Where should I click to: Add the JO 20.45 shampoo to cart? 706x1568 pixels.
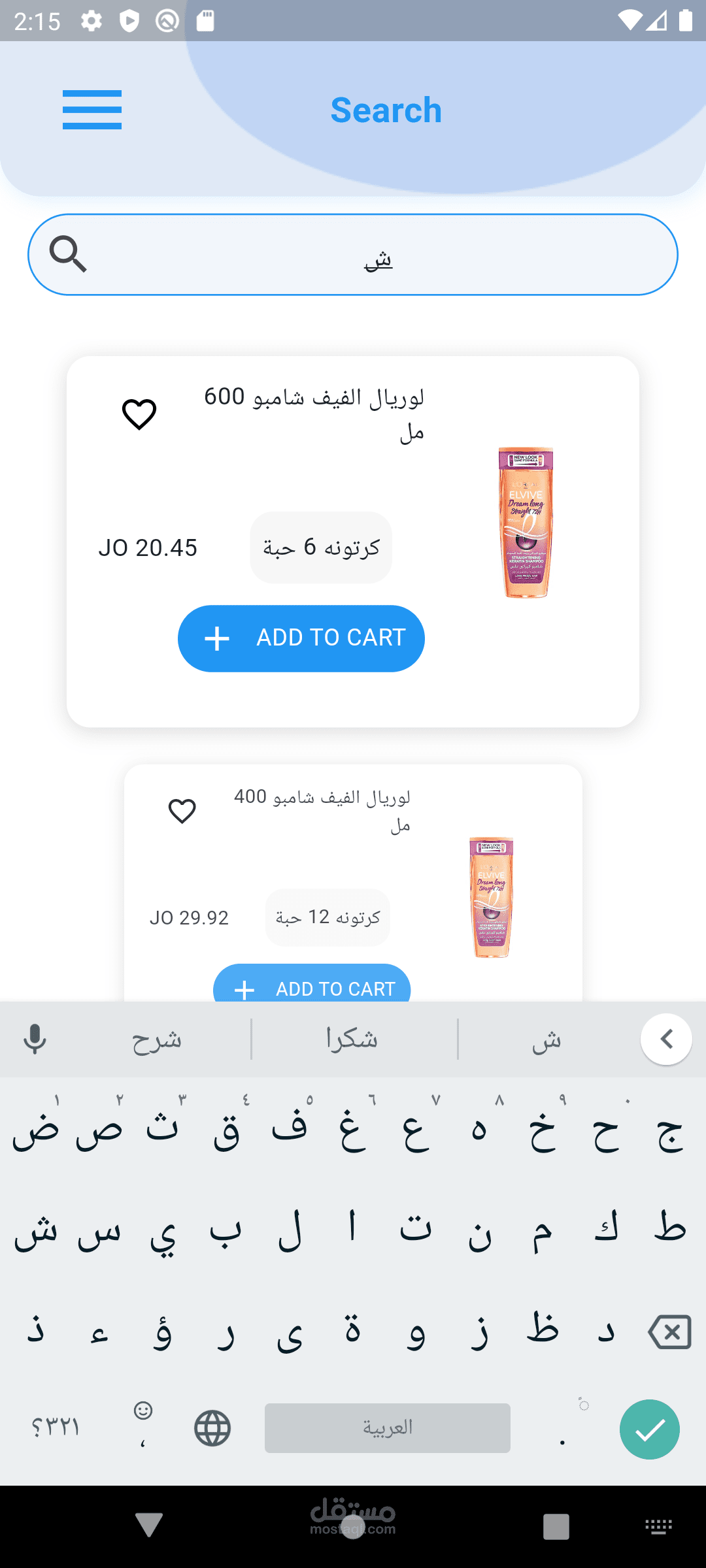click(x=301, y=638)
